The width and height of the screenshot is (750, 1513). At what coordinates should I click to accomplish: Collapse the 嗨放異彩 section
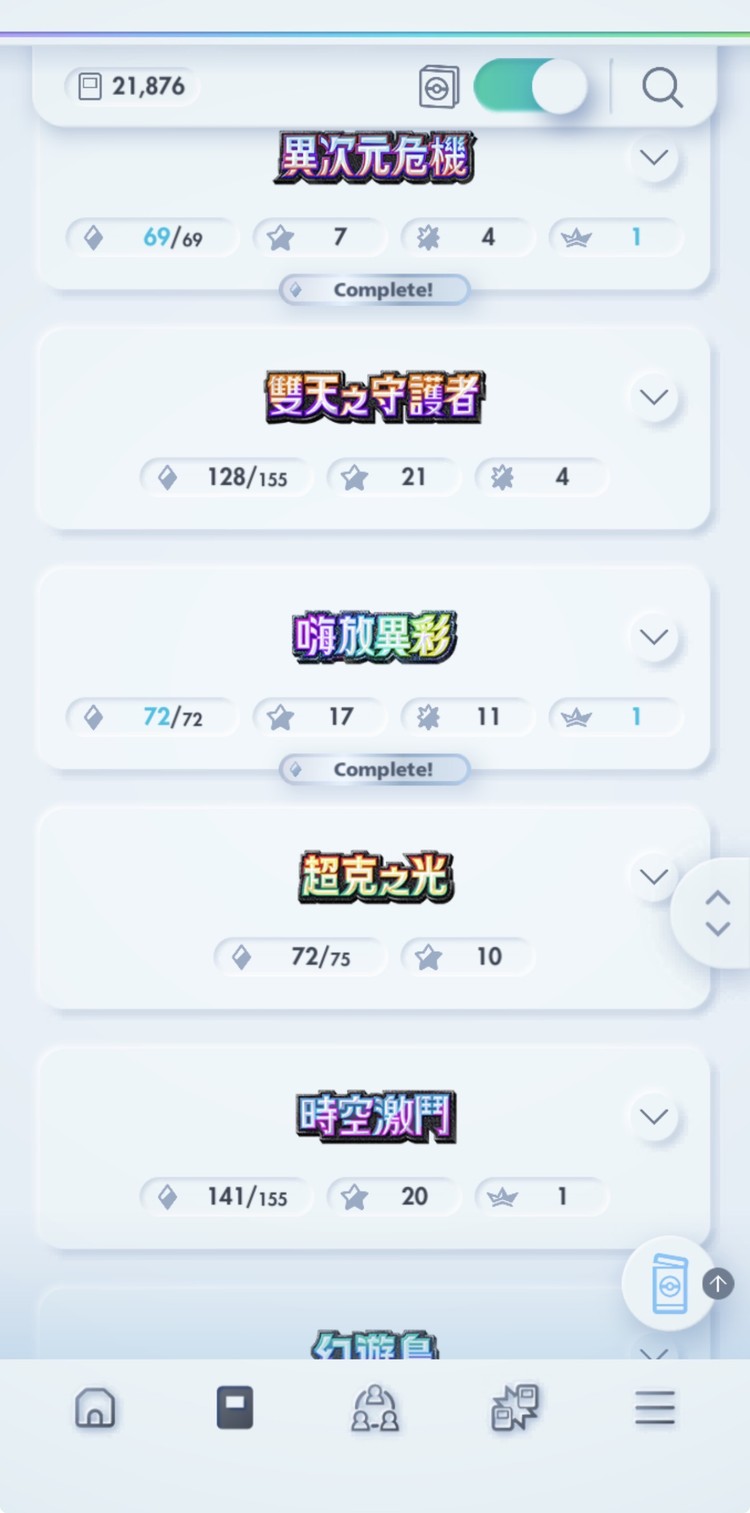pyautogui.click(x=654, y=637)
